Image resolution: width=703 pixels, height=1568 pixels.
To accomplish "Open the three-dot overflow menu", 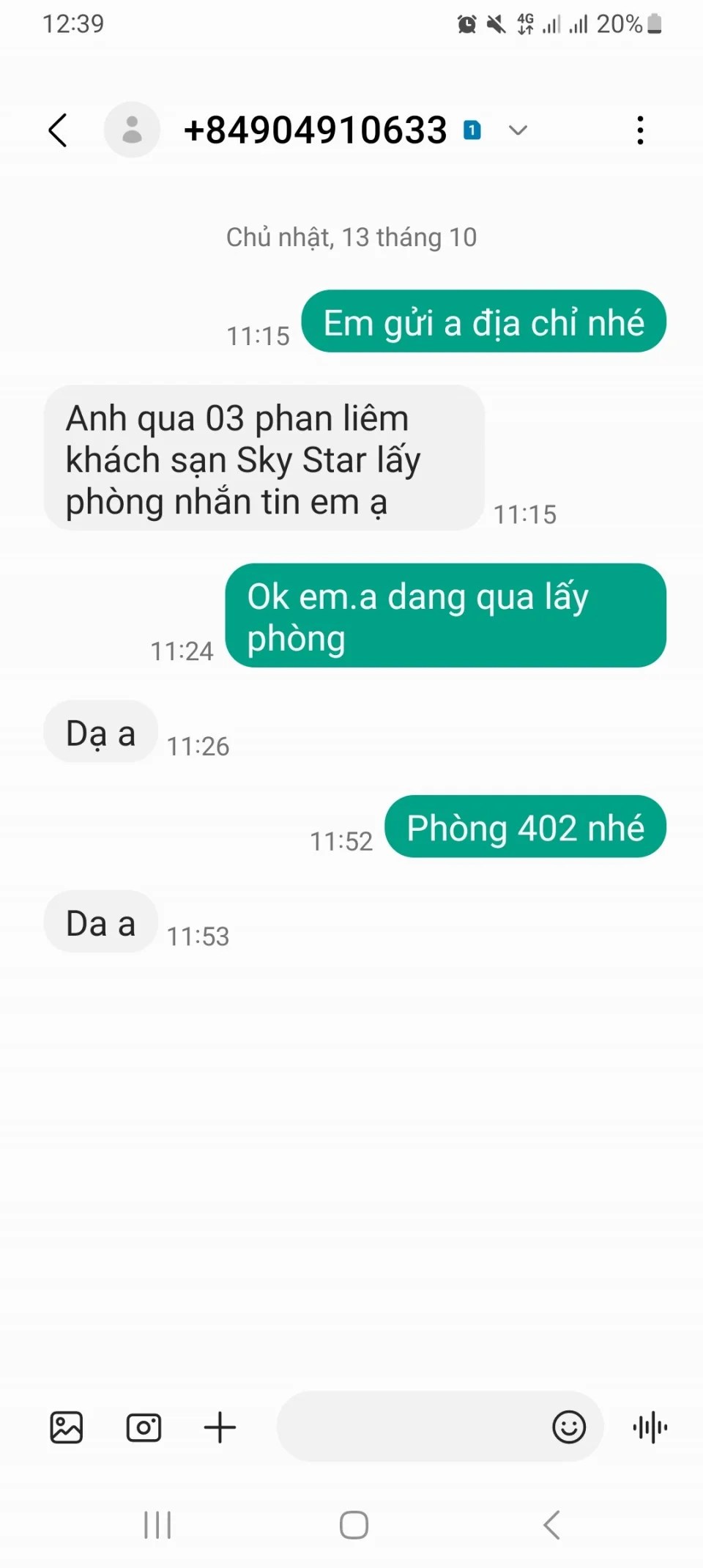I will click(640, 130).
